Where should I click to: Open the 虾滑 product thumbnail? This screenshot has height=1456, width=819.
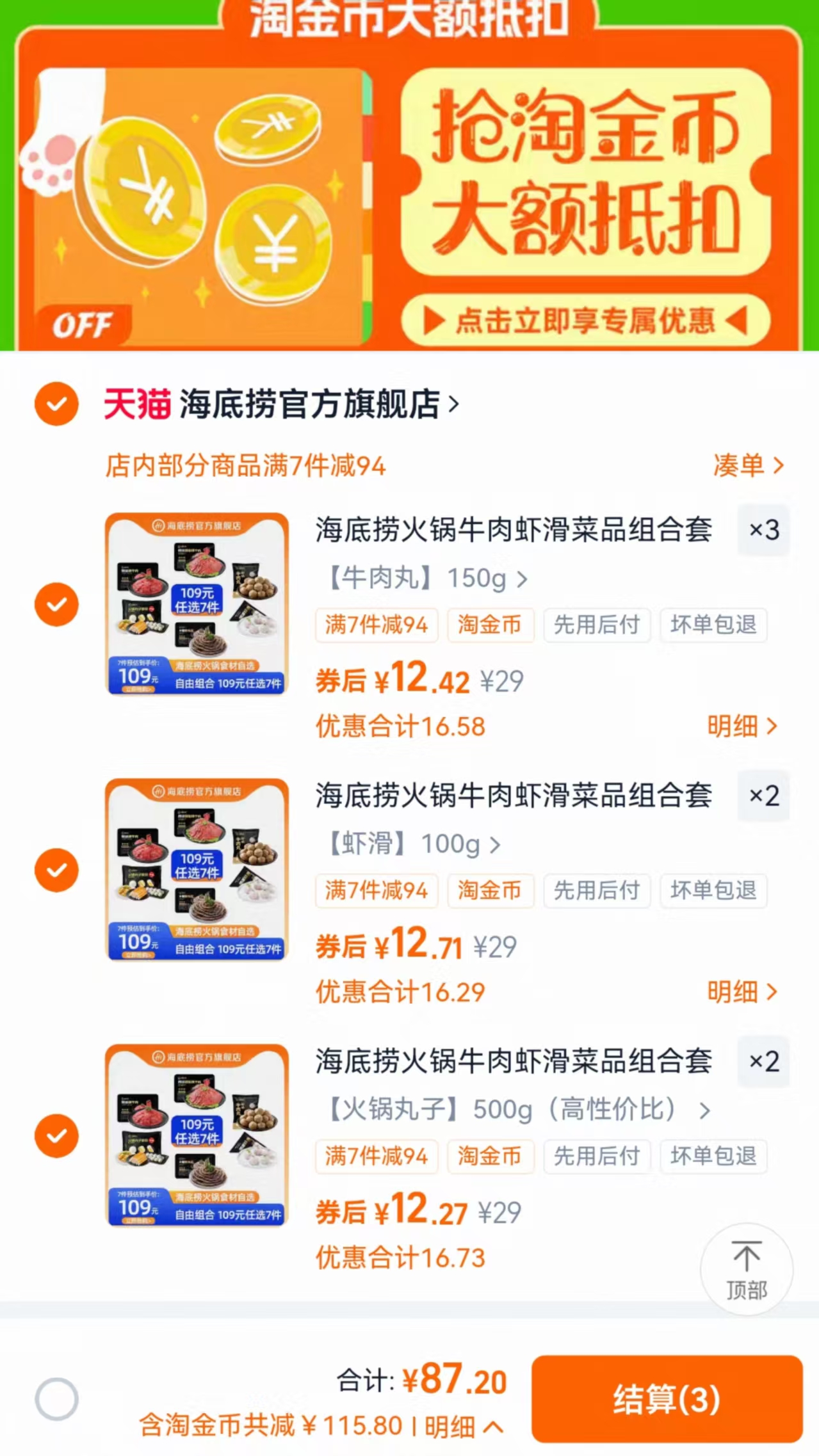pos(197,870)
